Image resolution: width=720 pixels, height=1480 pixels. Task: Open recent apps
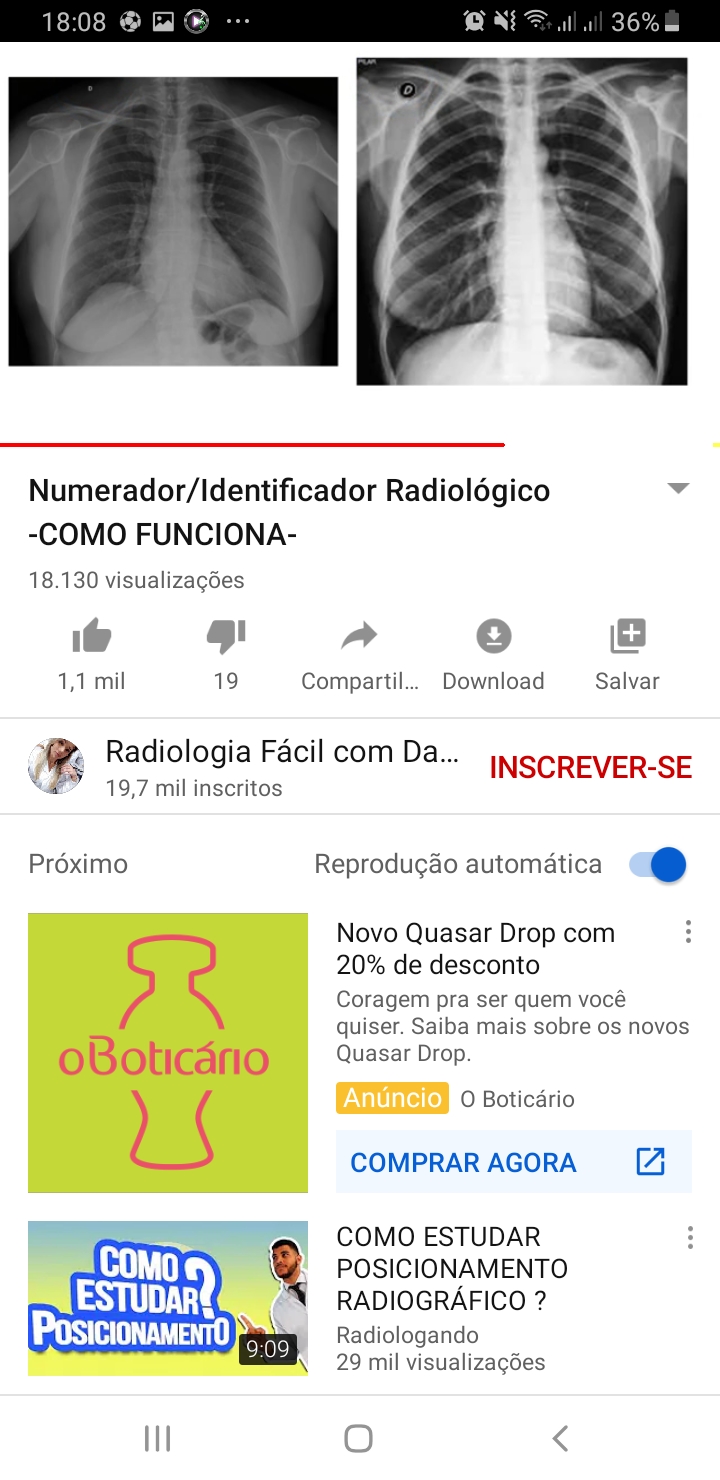point(158,1438)
